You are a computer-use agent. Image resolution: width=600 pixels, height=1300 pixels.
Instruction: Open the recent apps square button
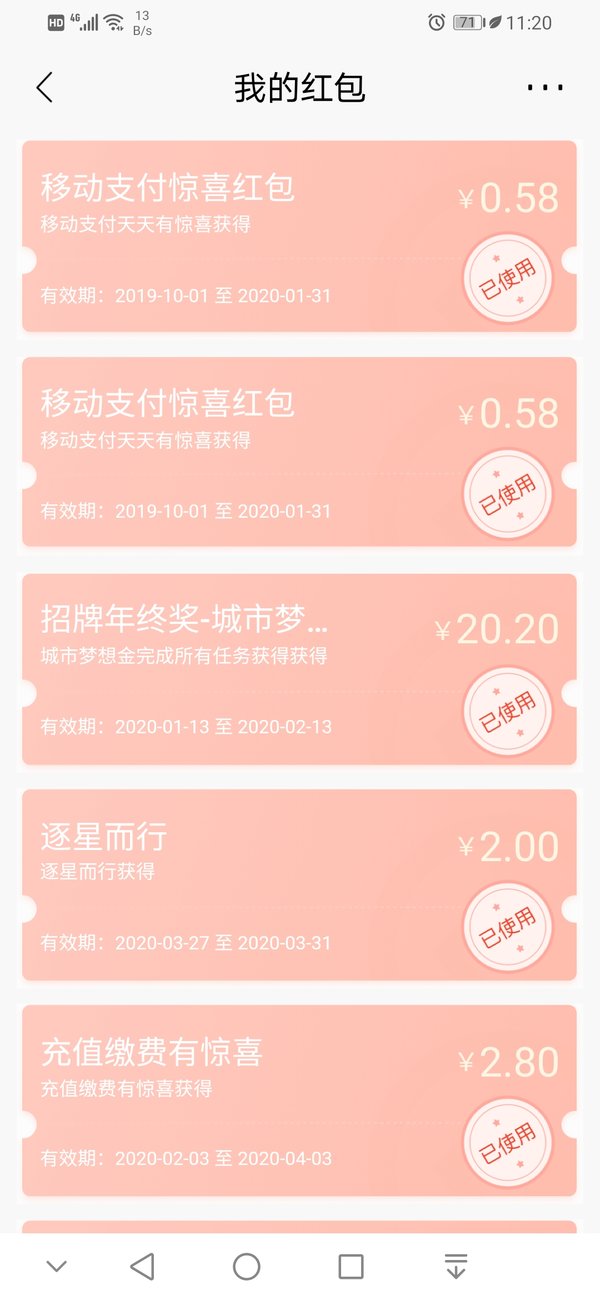tap(351, 1267)
